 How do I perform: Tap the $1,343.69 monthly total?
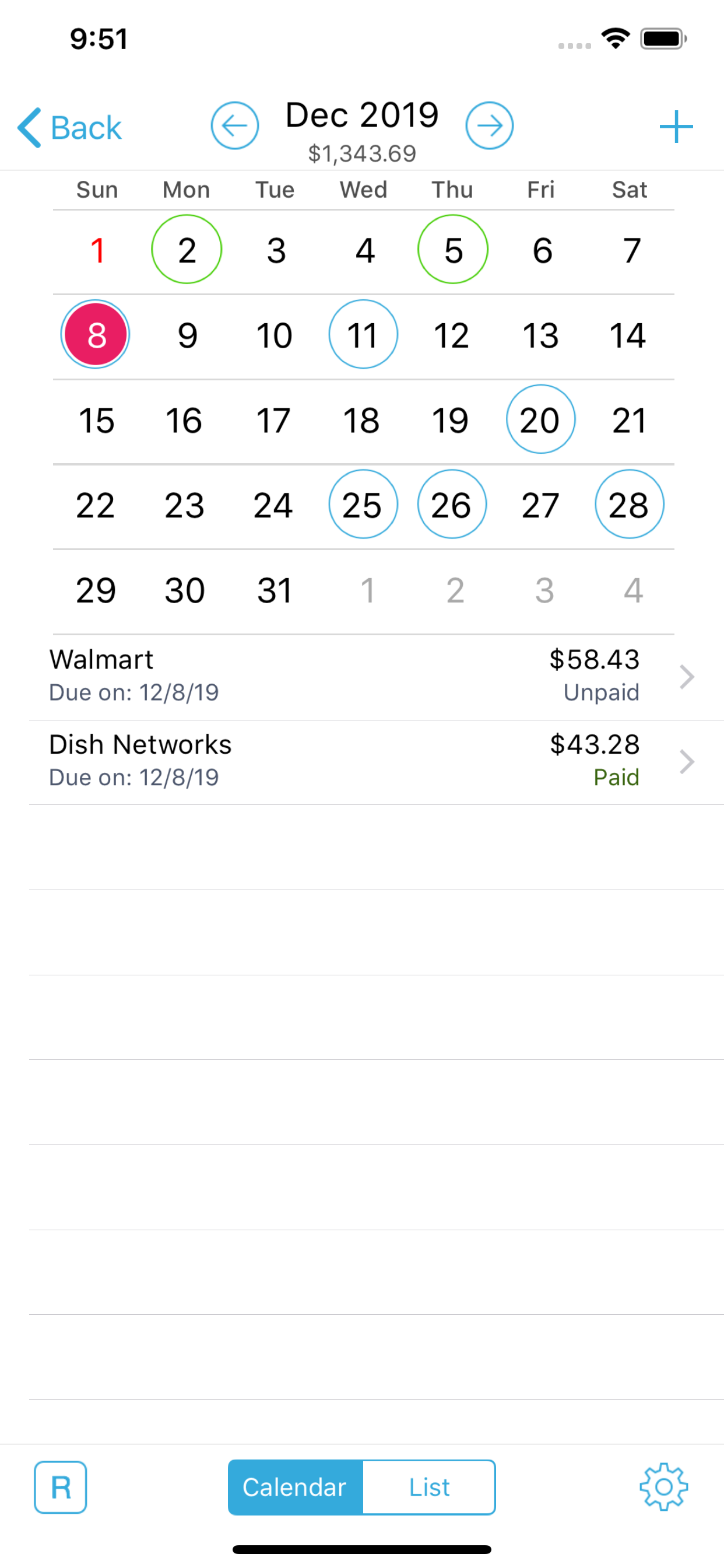point(362,153)
